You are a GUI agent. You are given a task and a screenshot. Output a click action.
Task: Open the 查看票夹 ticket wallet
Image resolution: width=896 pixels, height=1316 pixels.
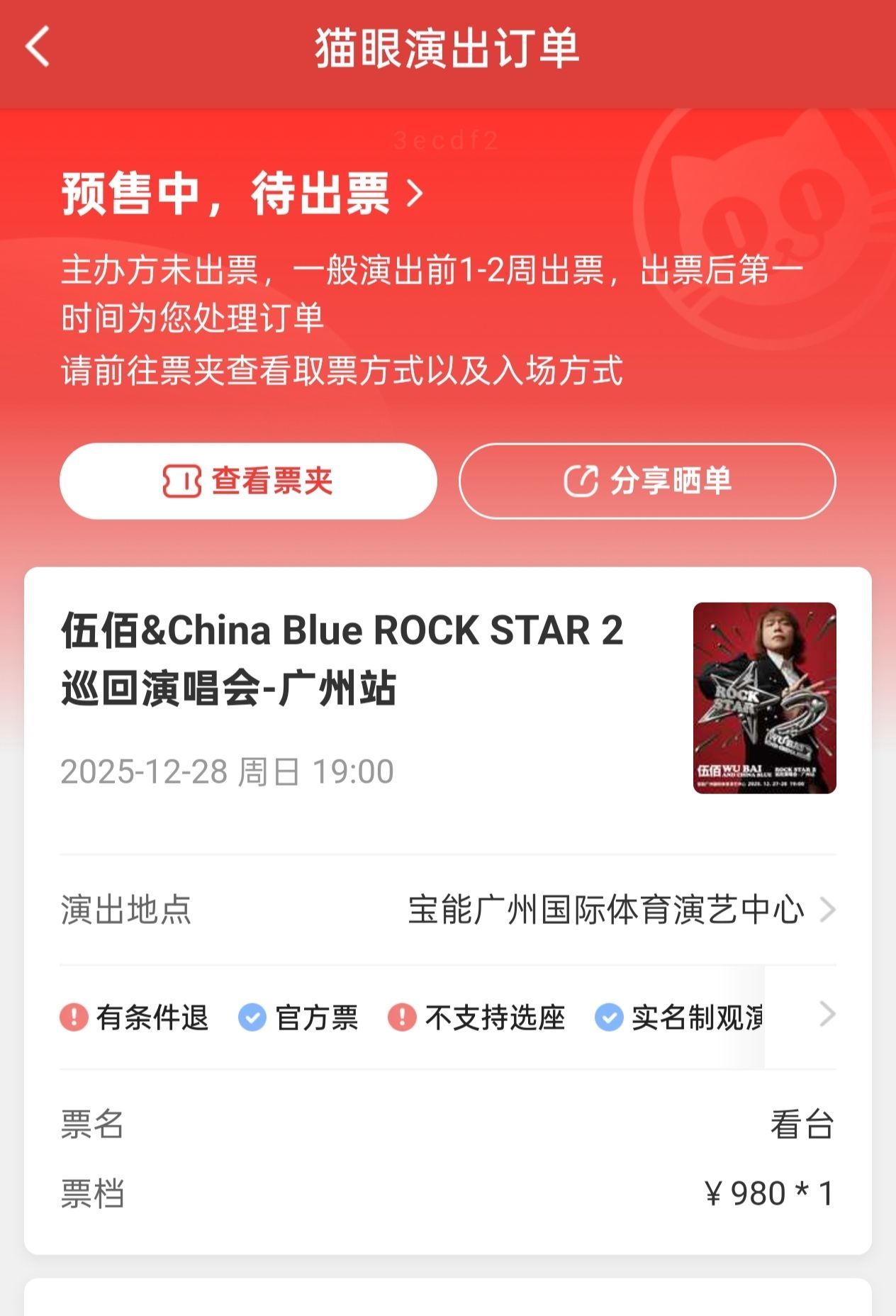tap(250, 480)
